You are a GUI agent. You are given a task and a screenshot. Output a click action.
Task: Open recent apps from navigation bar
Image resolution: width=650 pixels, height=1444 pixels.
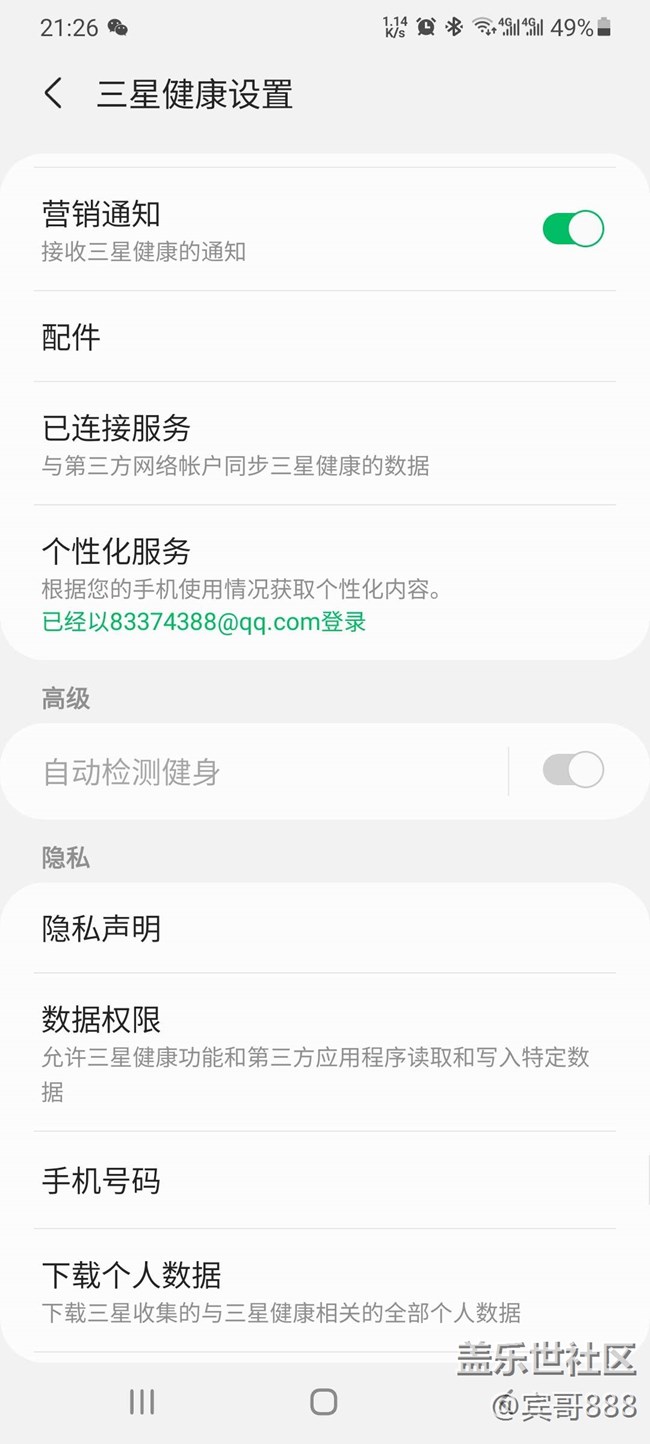click(142, 1402)
